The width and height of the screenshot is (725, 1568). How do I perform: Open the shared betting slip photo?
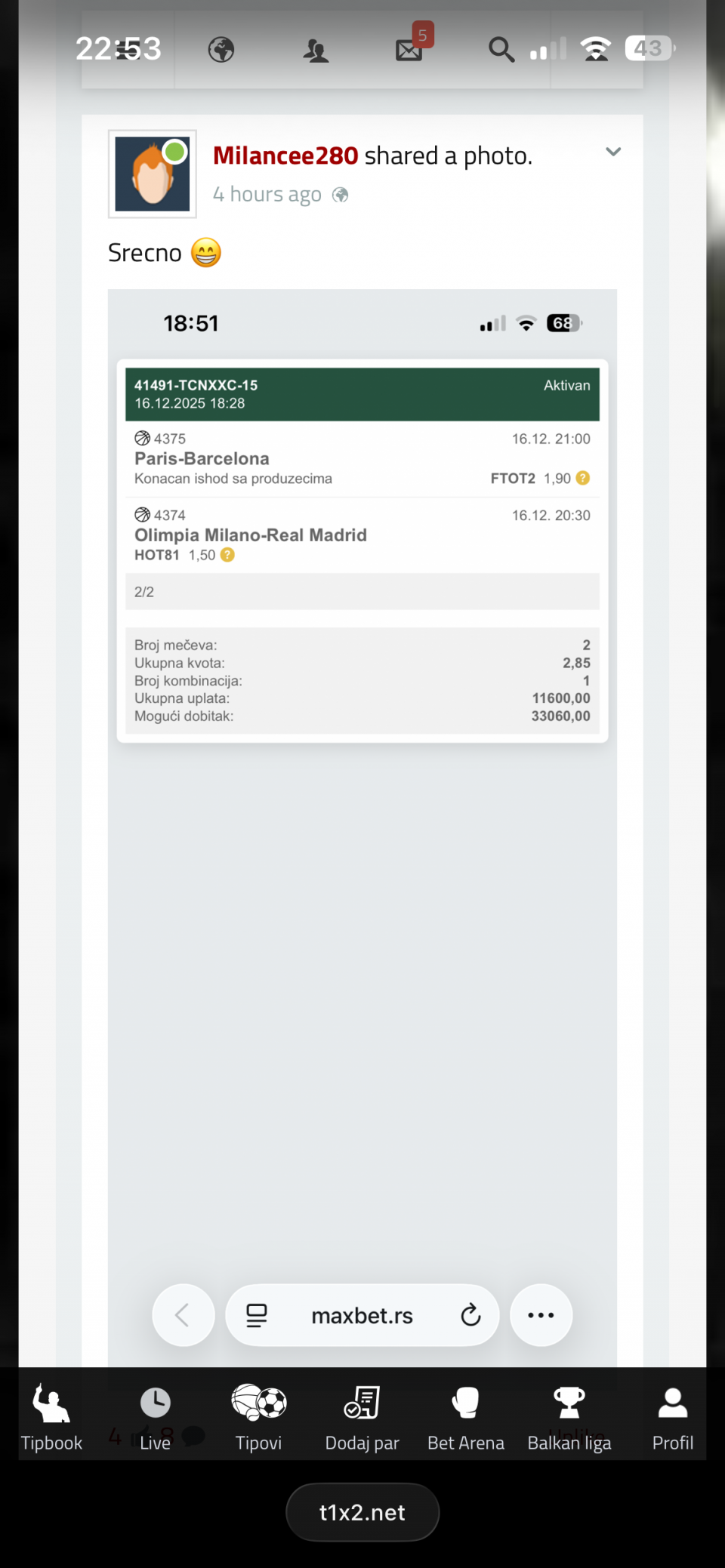coord(362,679)
